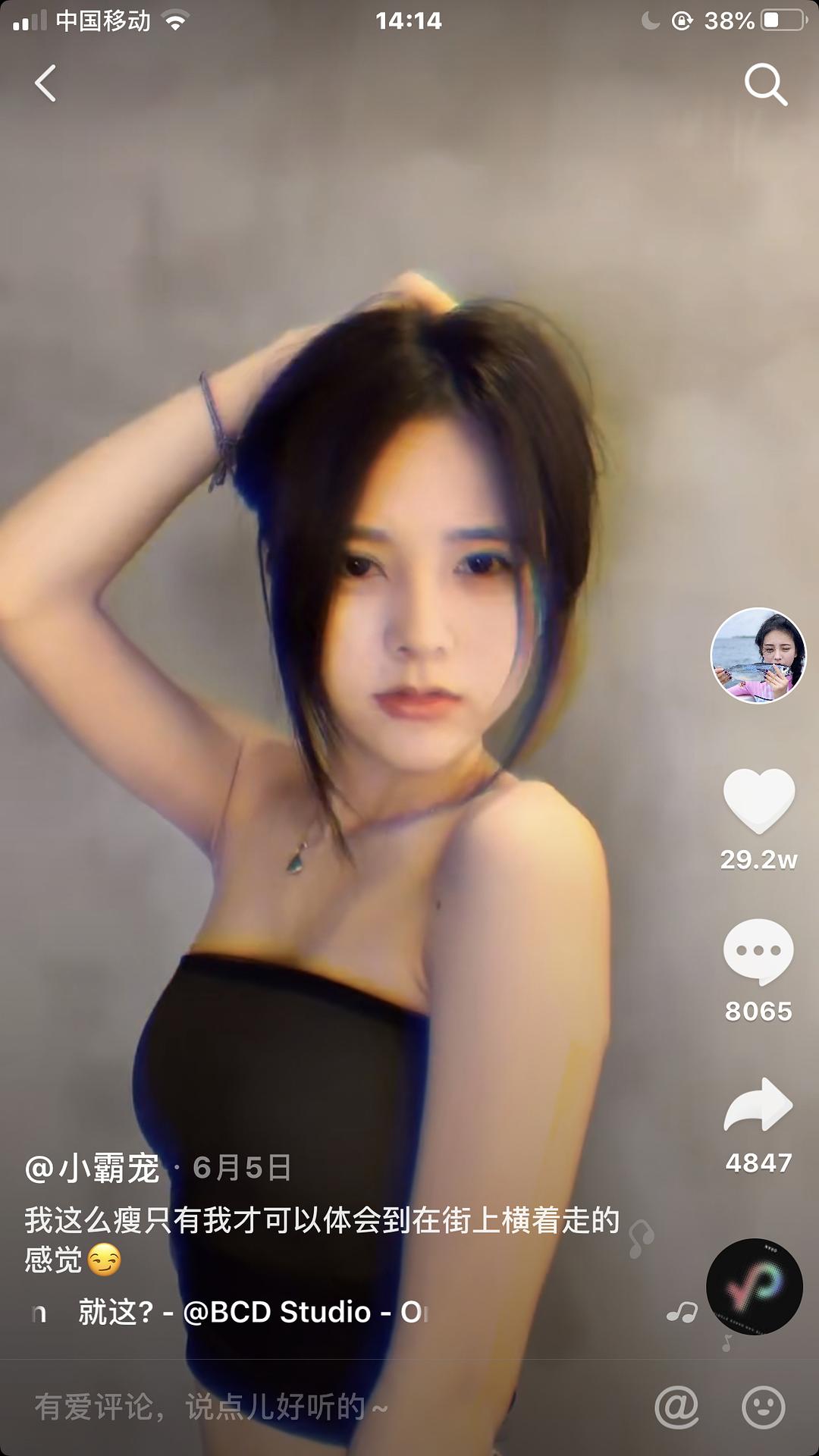Screen dimensions: 819x1456
Task: Tap the 29.2w like count label
Action: click(x=758, y=861)
